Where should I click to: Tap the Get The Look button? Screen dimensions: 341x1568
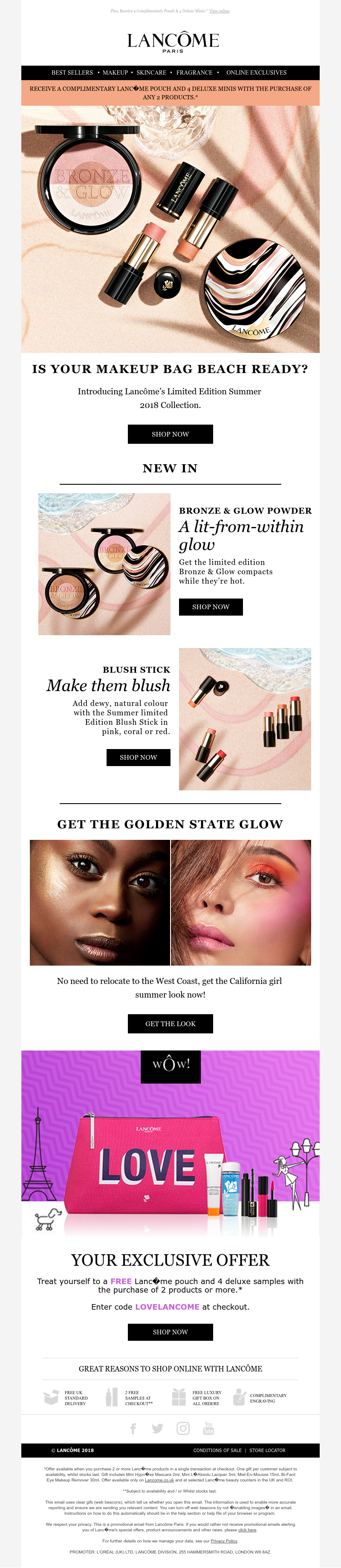170,1024
